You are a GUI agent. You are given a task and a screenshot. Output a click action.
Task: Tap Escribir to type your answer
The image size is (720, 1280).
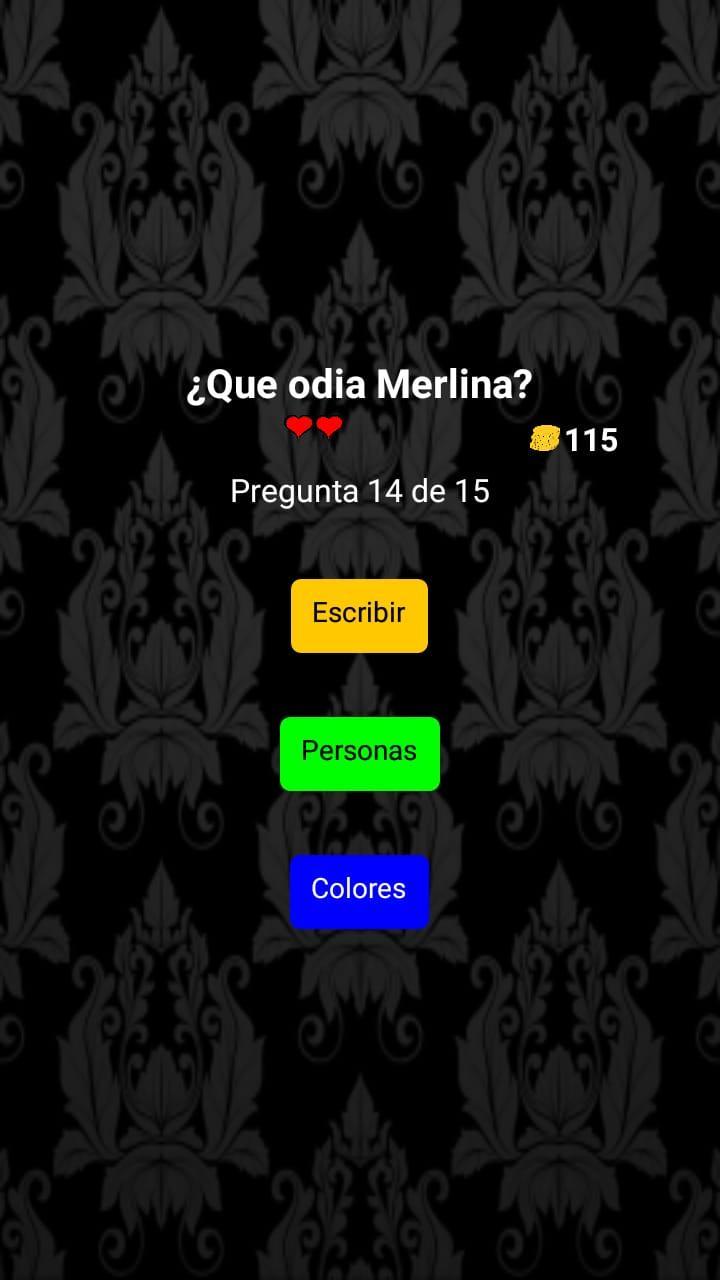coord(359,614)
